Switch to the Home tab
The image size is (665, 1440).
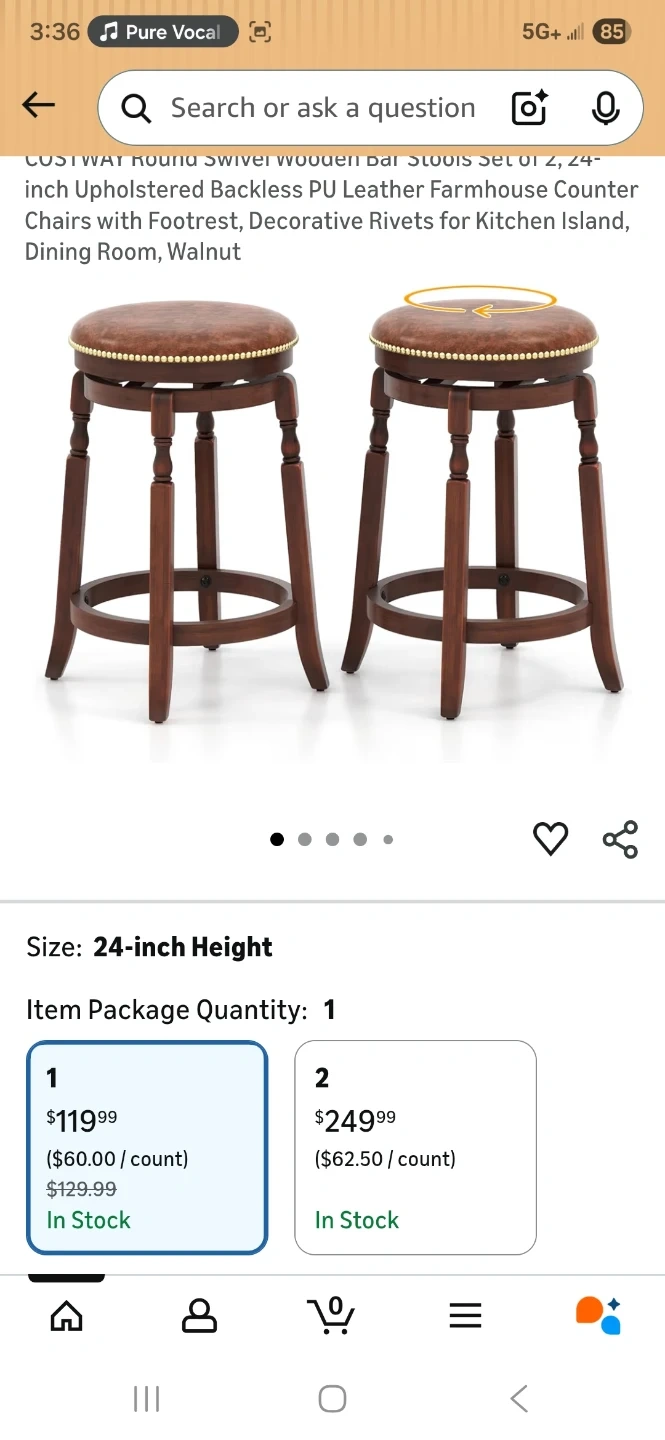[67, 1315]
